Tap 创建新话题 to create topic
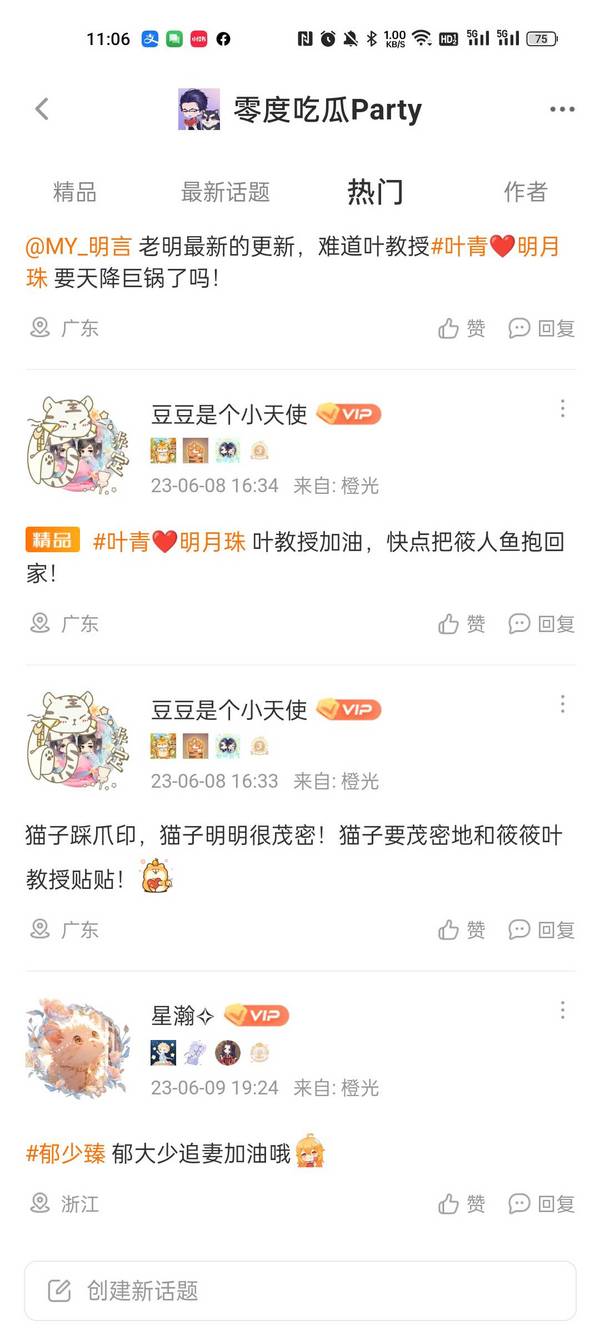The width and height of the screenshot is (600, 1340). [x=300, y=1291]
